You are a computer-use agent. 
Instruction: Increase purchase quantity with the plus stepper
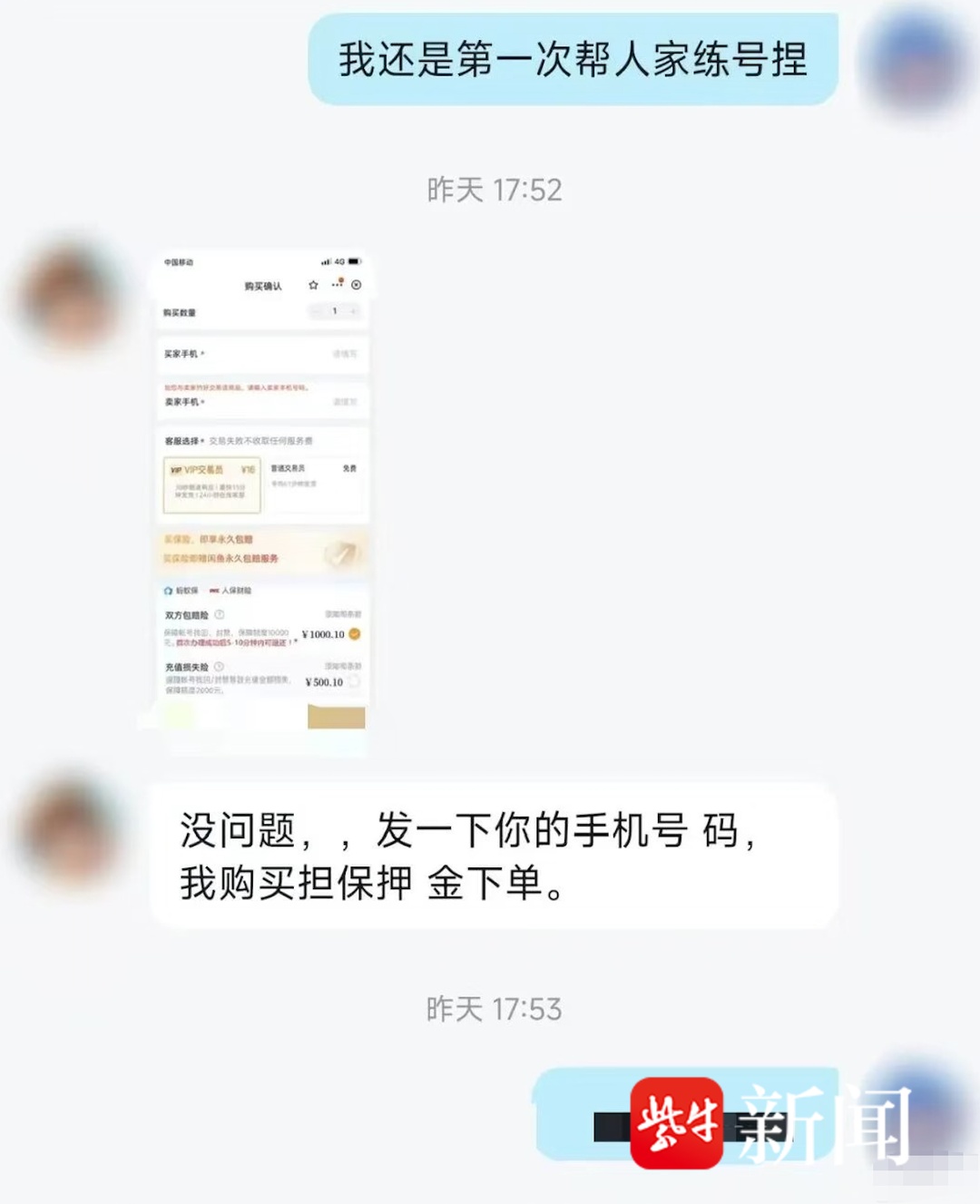point(353,311)
